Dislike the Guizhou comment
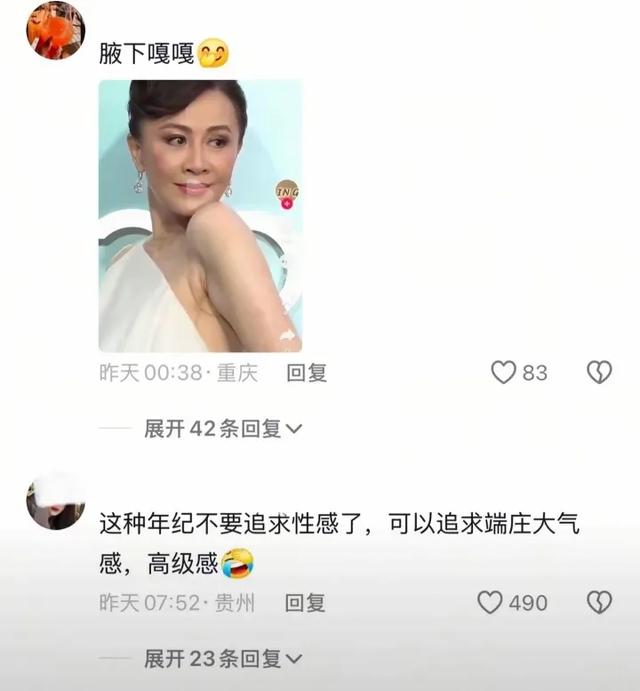640x691 pixels. [598, 603]
